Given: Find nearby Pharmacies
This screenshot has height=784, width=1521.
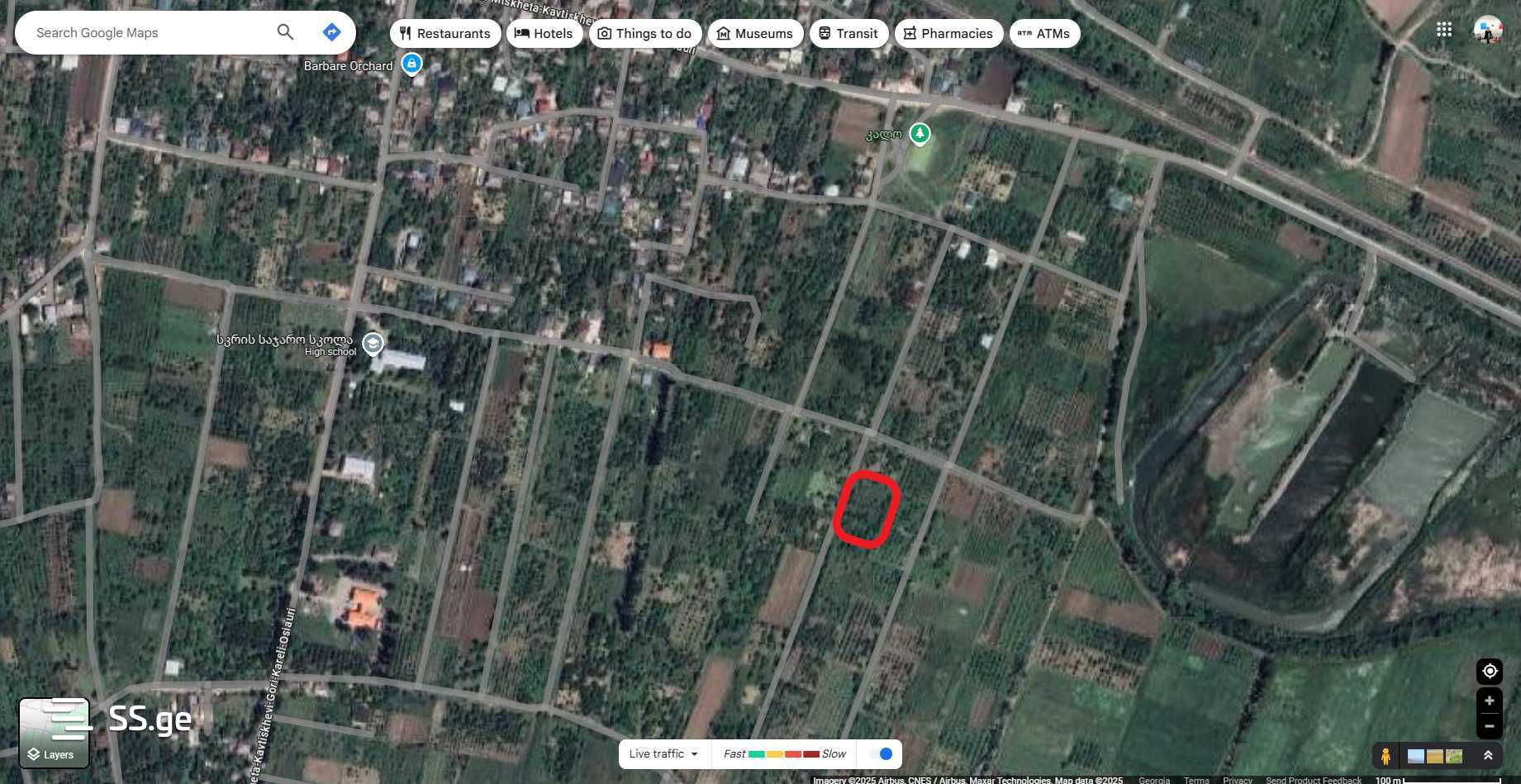Looking at the screenshot, I should [948, 34].
